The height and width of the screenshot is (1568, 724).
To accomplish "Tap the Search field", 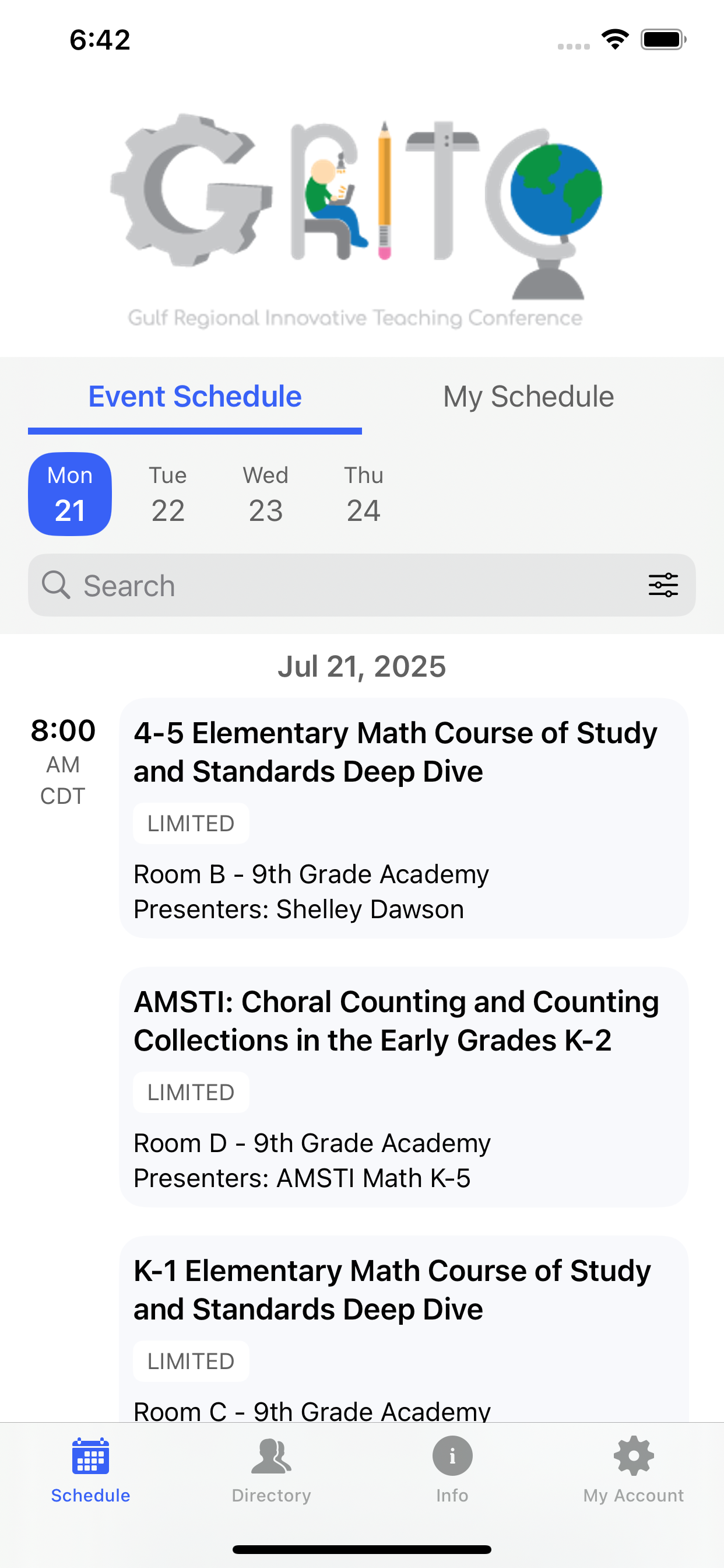I will tap(361, 585).
